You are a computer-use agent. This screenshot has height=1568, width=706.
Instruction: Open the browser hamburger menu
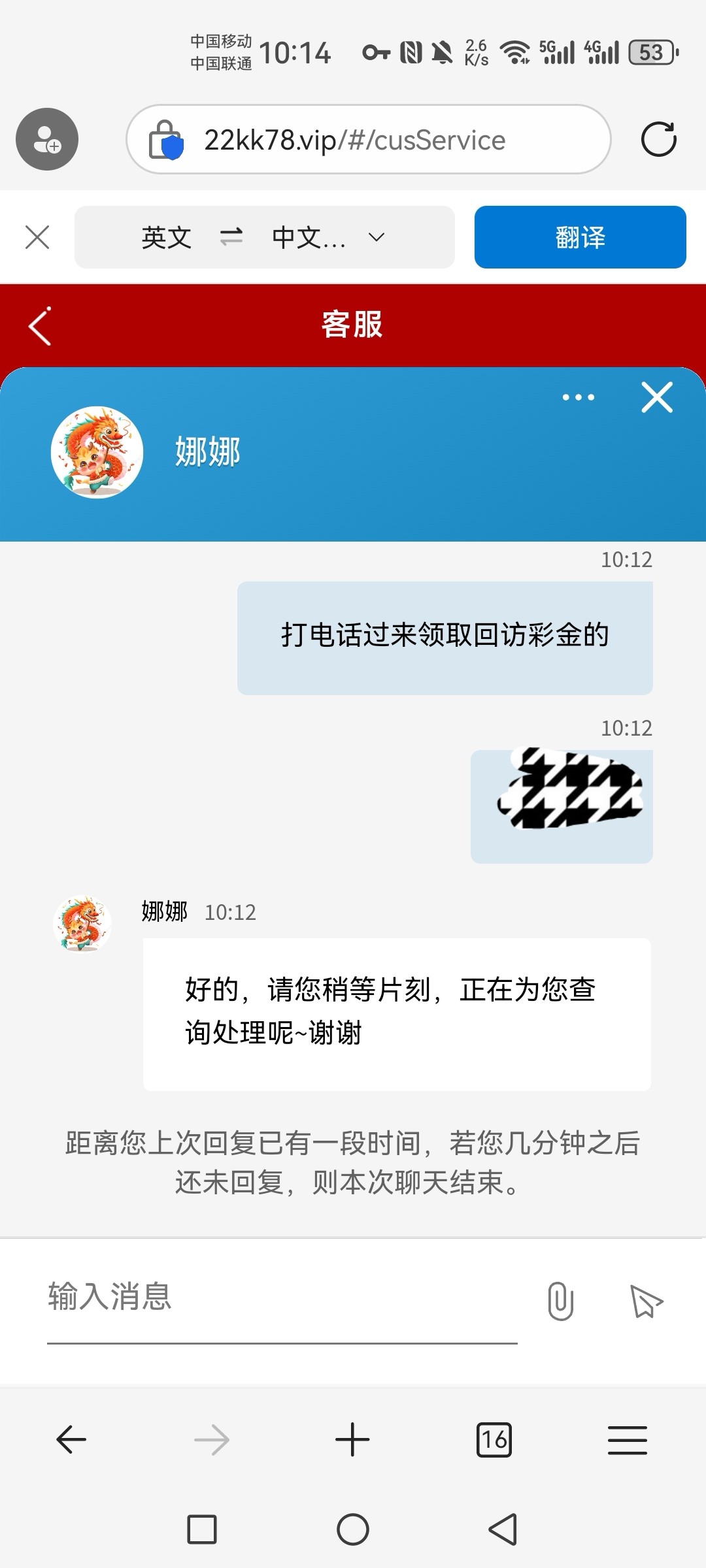pyautogui.click(x=628, y=1439)
